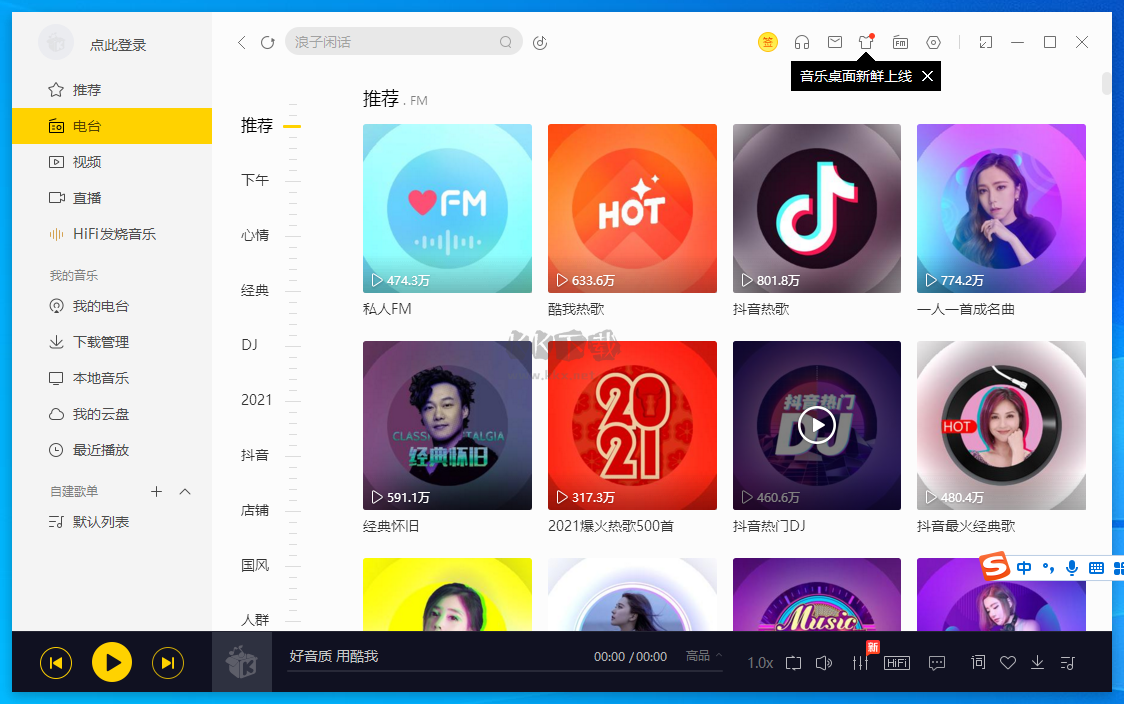Switch to the DJ category

click(x=249, y=344)
